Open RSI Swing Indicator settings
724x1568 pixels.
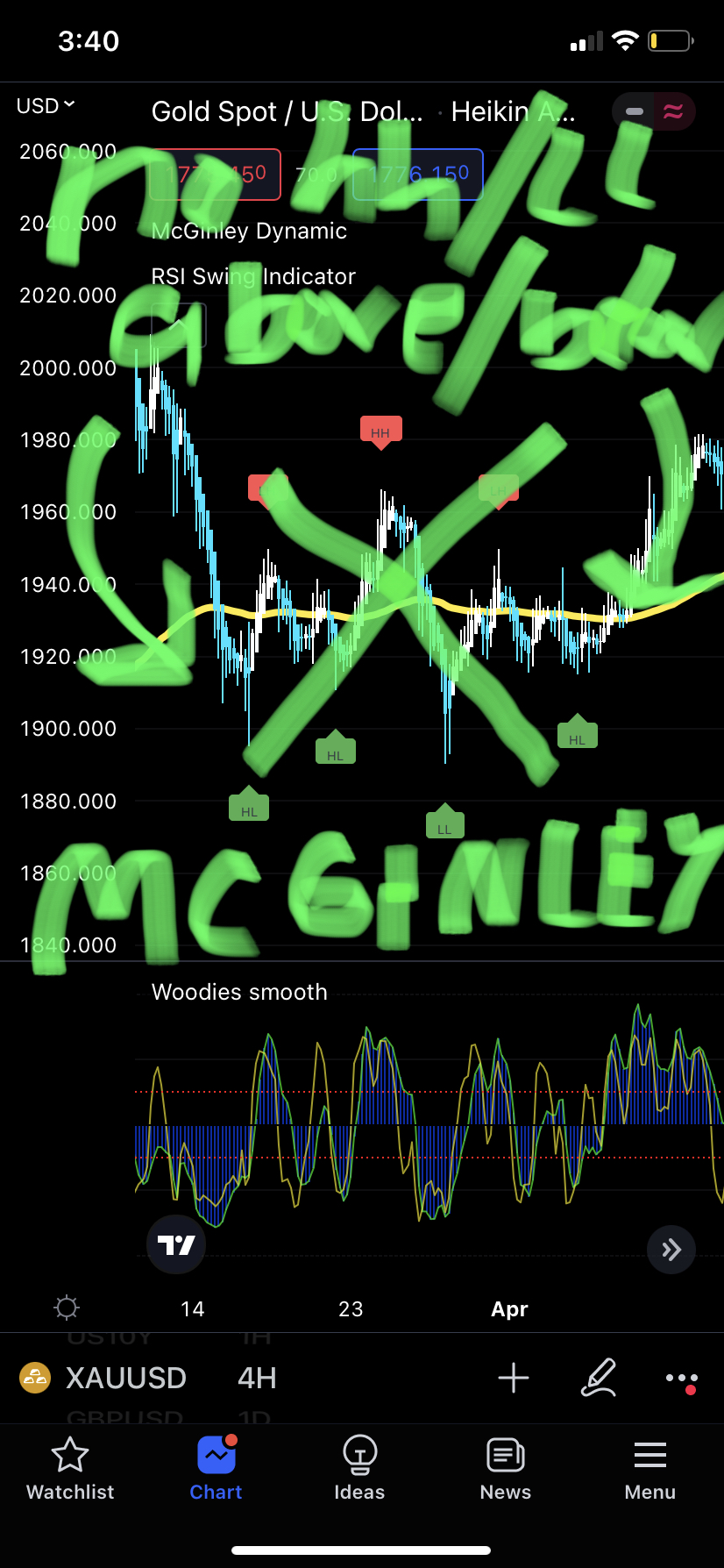253,276
